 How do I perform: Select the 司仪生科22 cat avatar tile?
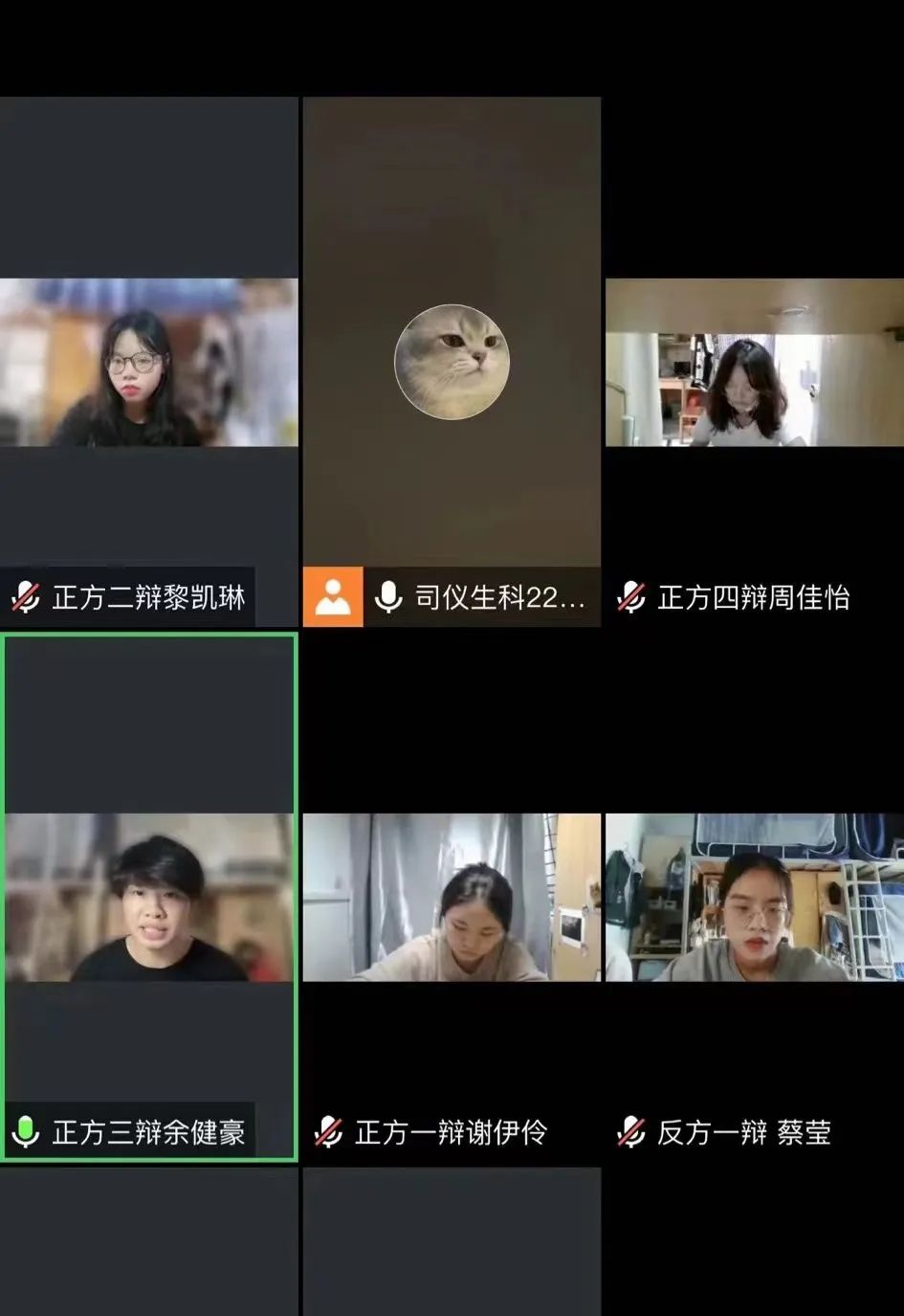[452, 362]
